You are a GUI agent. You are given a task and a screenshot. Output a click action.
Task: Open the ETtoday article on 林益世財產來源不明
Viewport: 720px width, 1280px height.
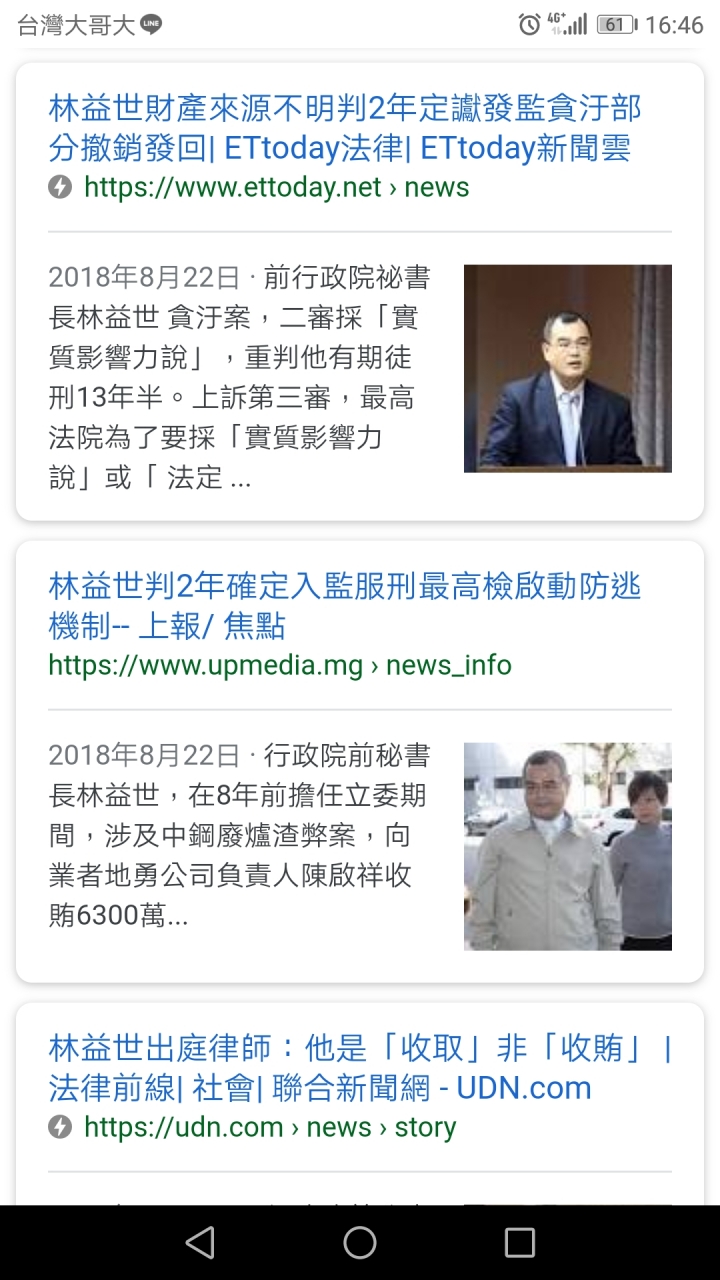345,127
